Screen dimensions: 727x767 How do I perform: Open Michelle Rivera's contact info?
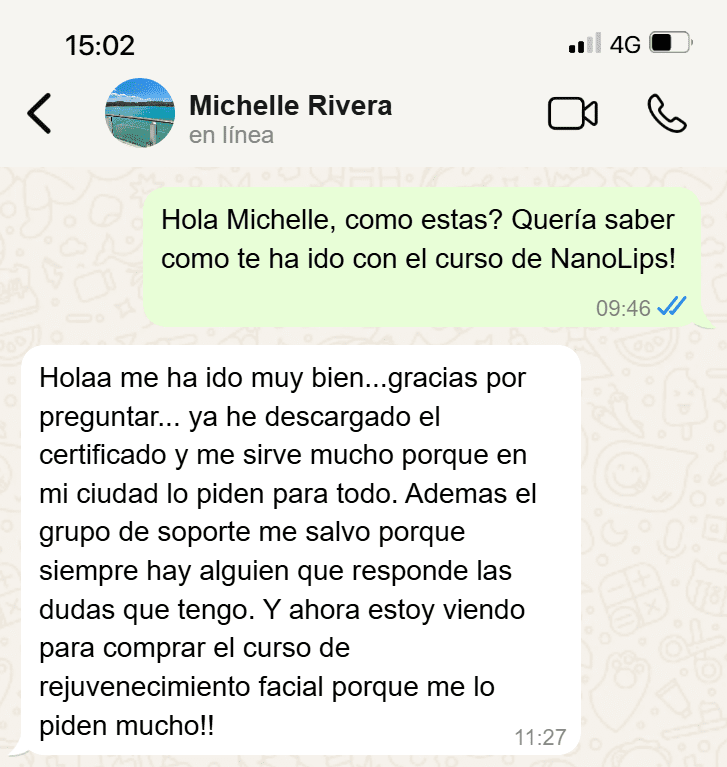pos(290,106)
